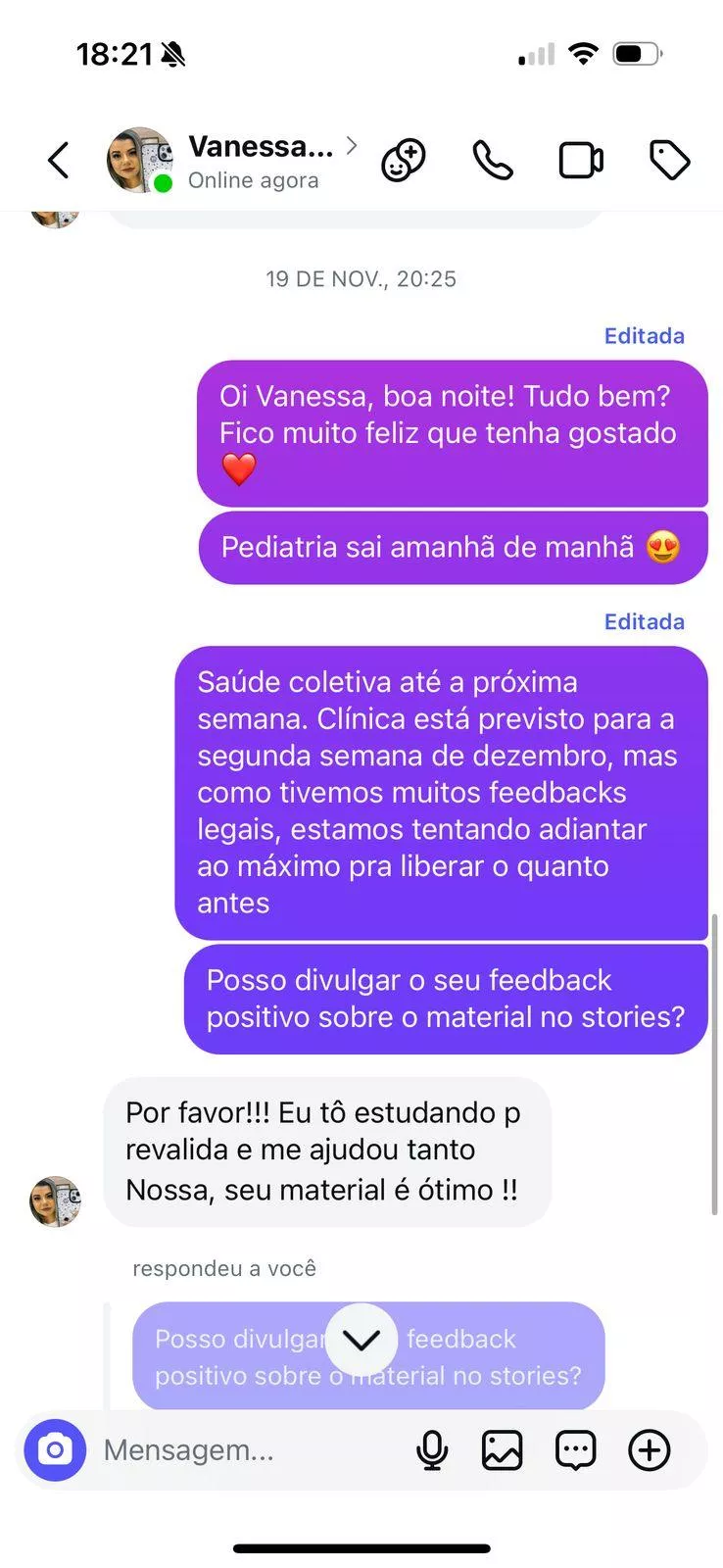
Task: Go back from Vanessa's chat
Action: [59, 160]
